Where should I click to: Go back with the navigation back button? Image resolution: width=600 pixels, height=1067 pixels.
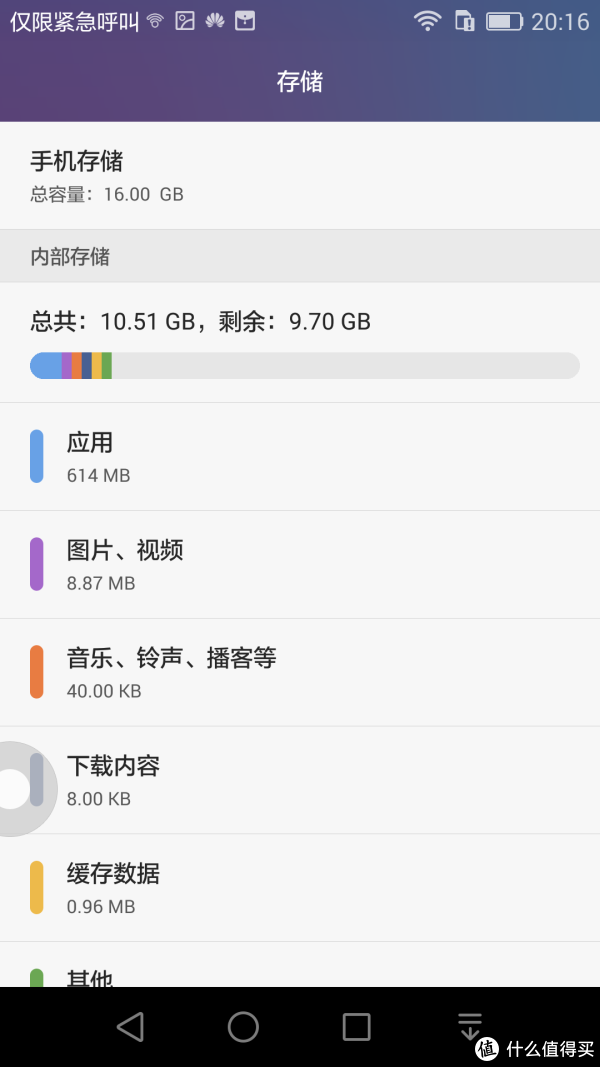point(131,1026)
